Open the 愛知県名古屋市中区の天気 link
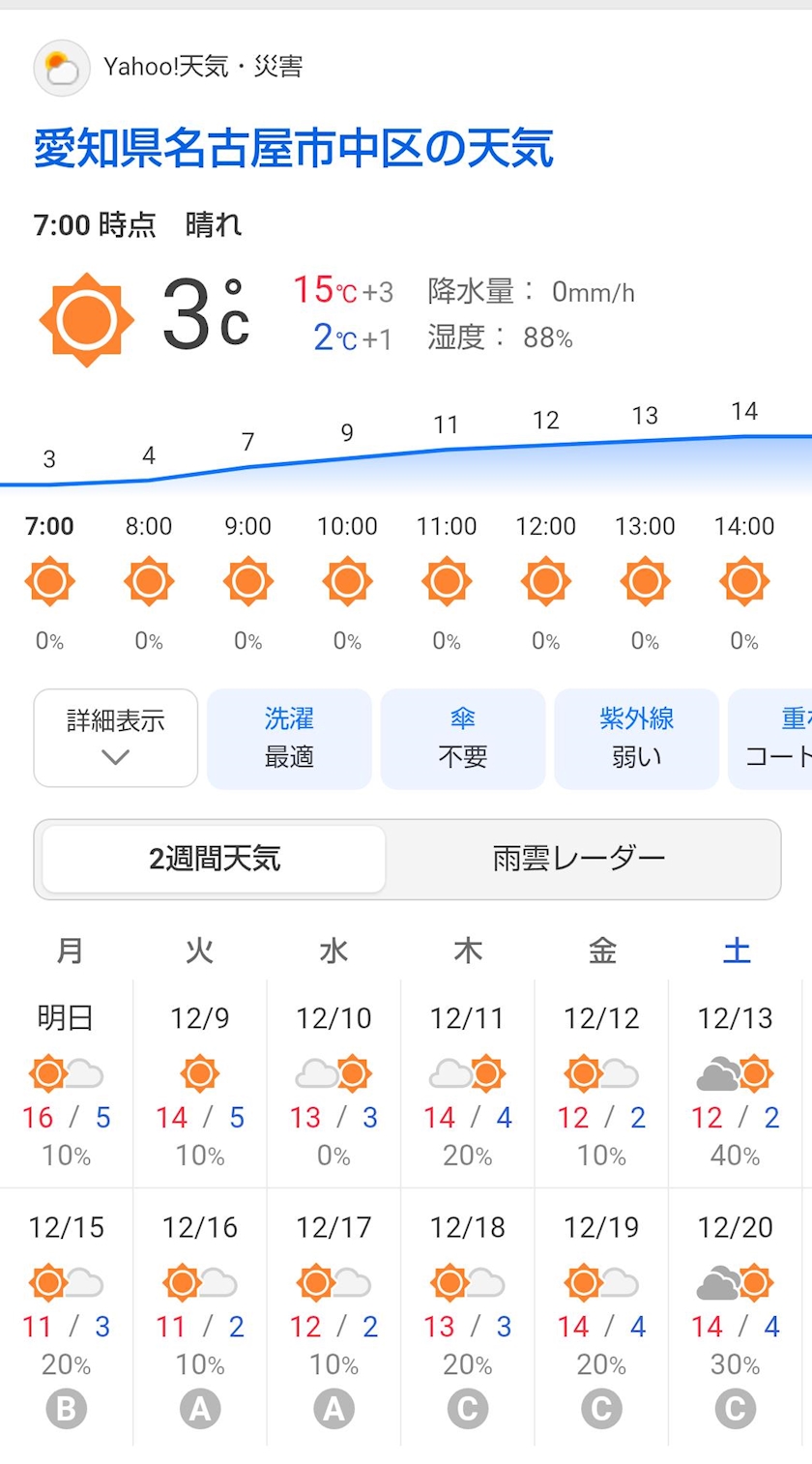812x1464 pixels. coord(294,149)
